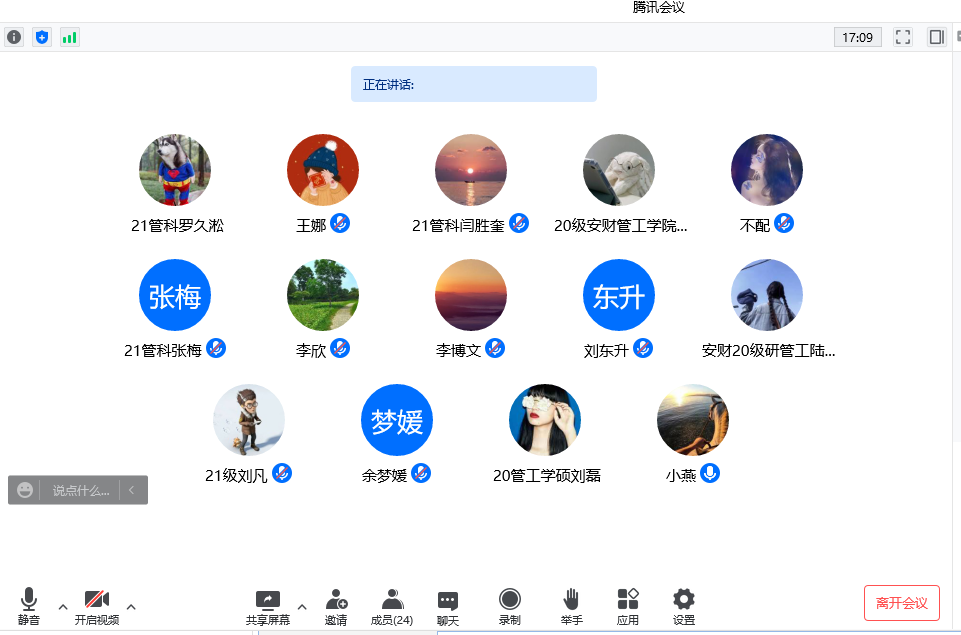Expand audio options arrow beside 静音

(x=63, y=606)
